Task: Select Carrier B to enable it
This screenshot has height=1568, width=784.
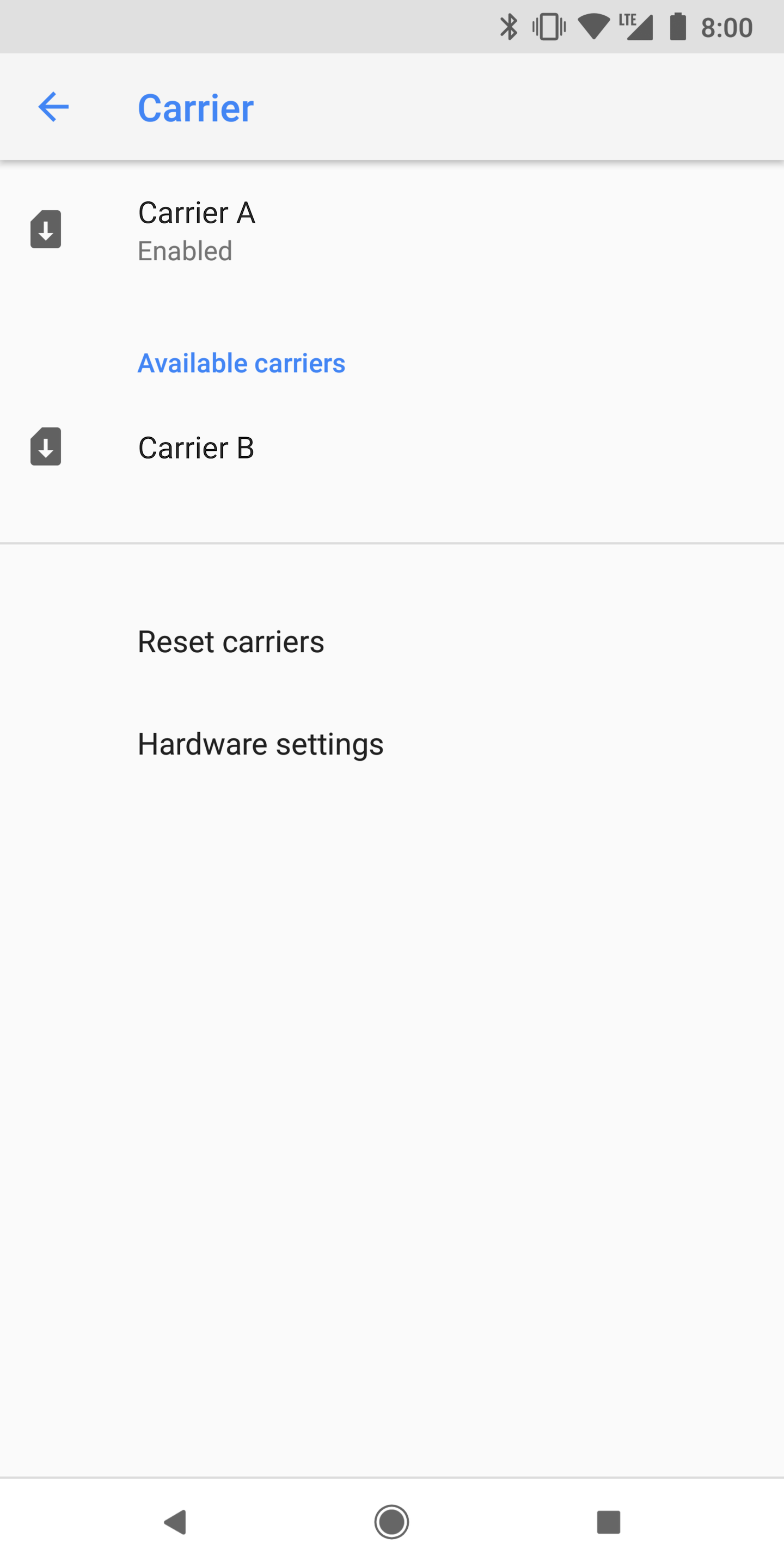Action: click(x=196, y=448)
